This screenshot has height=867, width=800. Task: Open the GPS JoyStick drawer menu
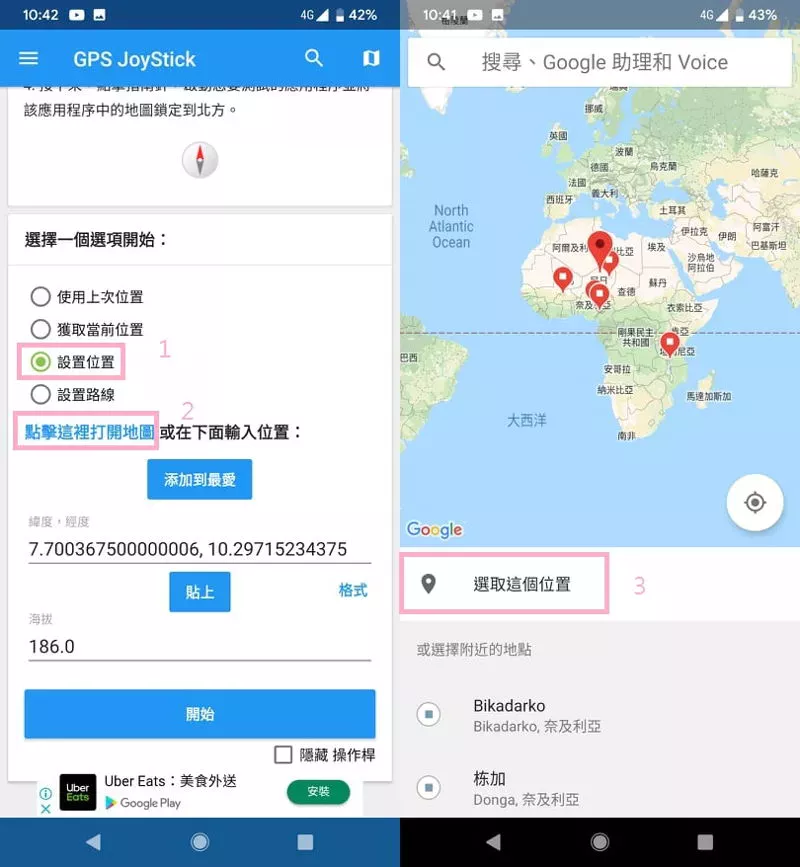28,59
